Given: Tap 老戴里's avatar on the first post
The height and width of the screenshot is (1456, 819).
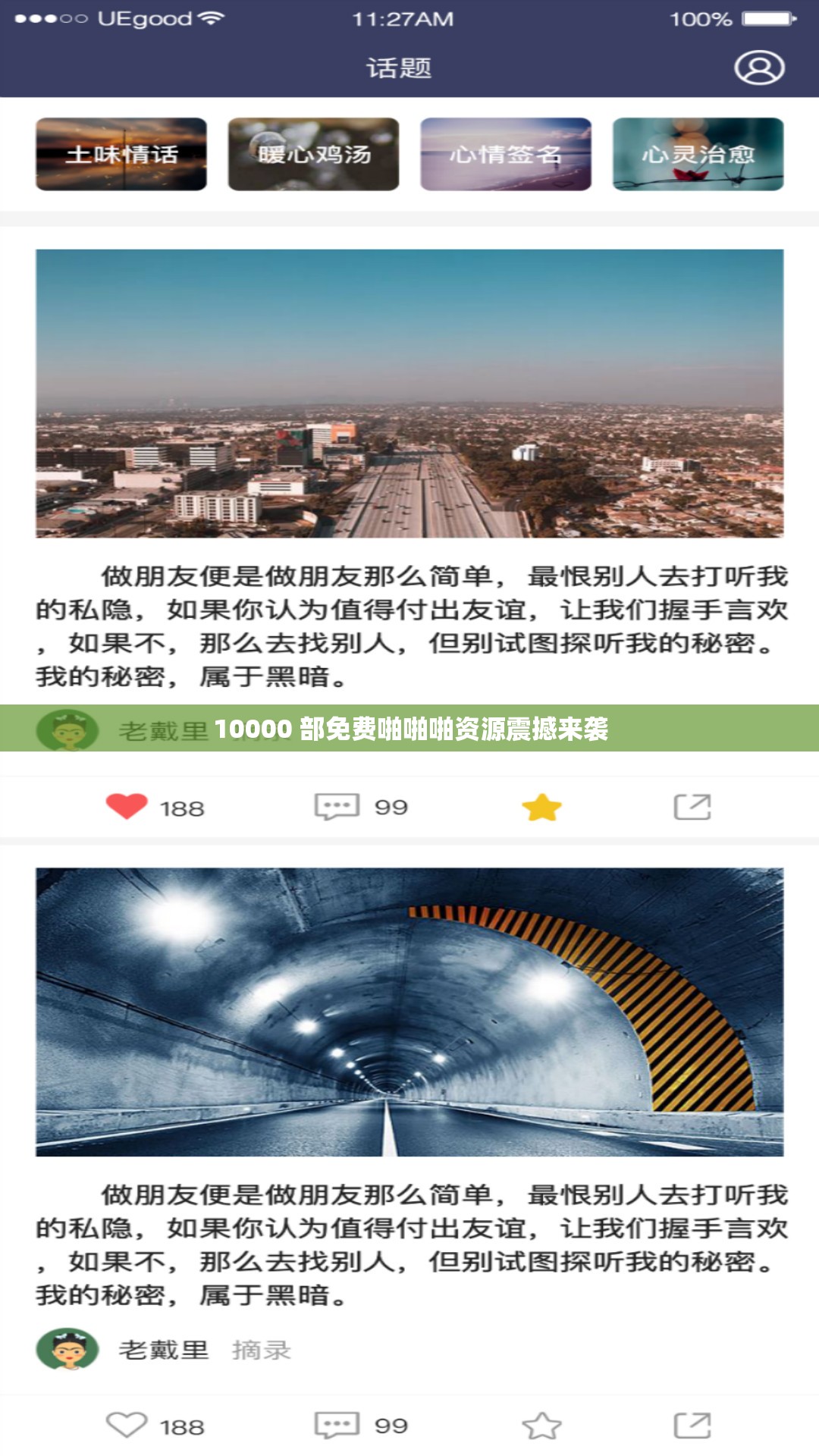Looking at the screenshot, I should 69,730.
